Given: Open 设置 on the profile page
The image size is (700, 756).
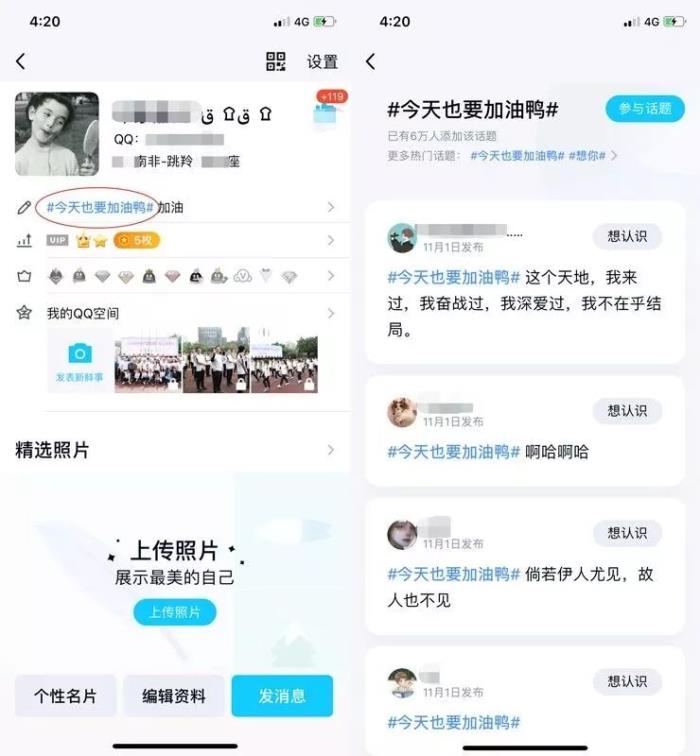Looking at the screenshot, I should (322, 62).
